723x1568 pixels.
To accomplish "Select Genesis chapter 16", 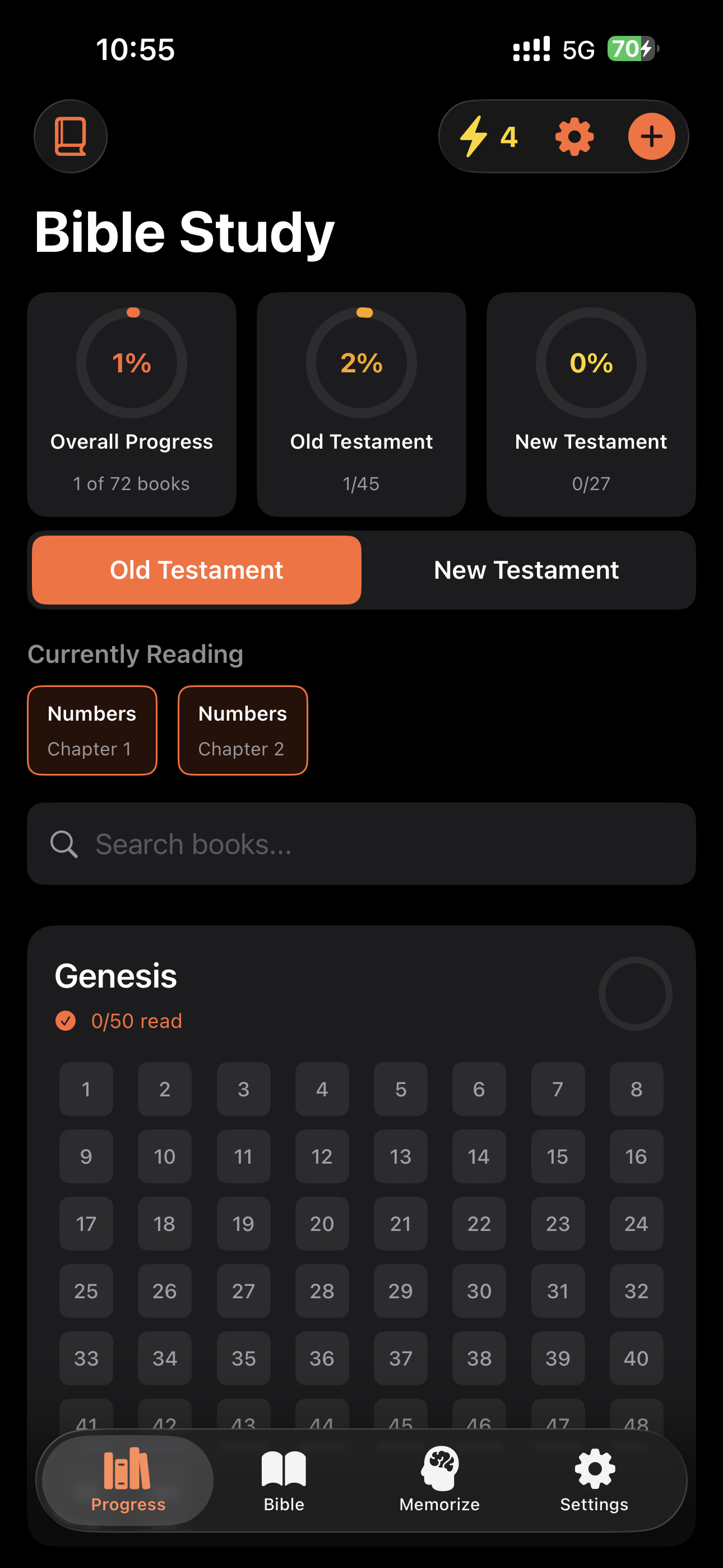I will coord(636,1156).
